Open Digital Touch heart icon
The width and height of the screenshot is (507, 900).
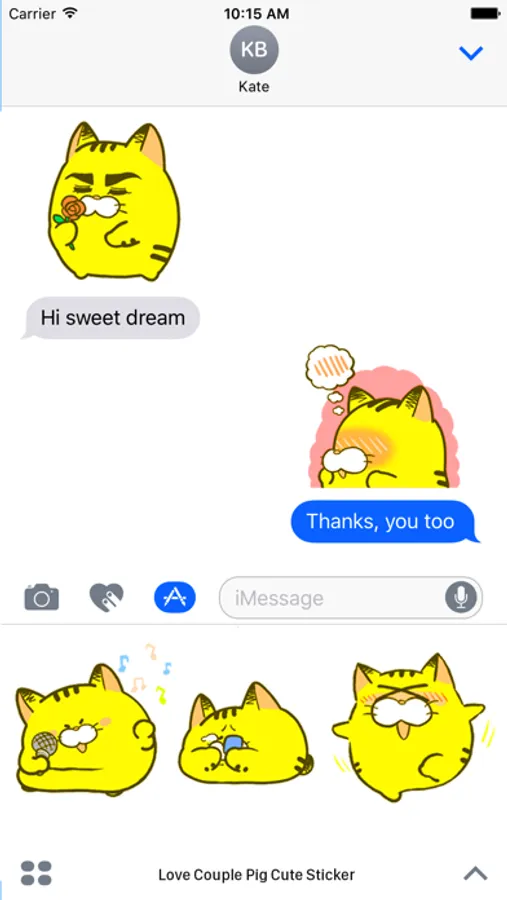pyautogui.click(x=107, y=598)
